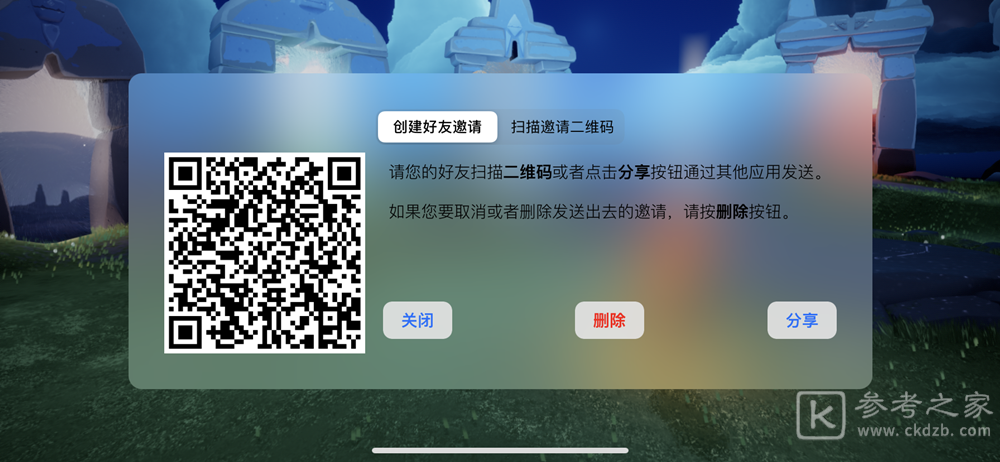Close the friend invite dialog via 关闭
1000x462 pixels.
pos(417,321)
